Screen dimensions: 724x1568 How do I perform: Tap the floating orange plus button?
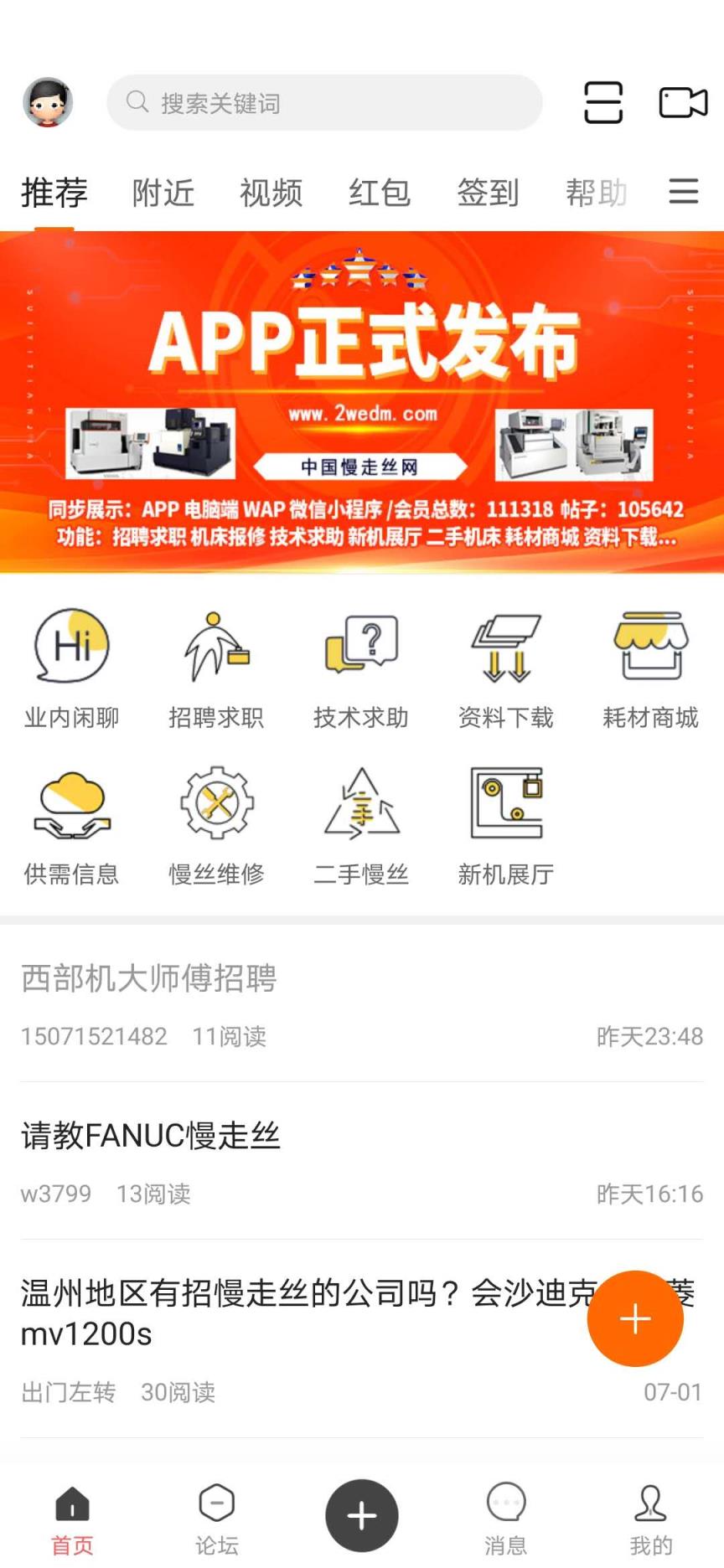(x=634, y=1318)
